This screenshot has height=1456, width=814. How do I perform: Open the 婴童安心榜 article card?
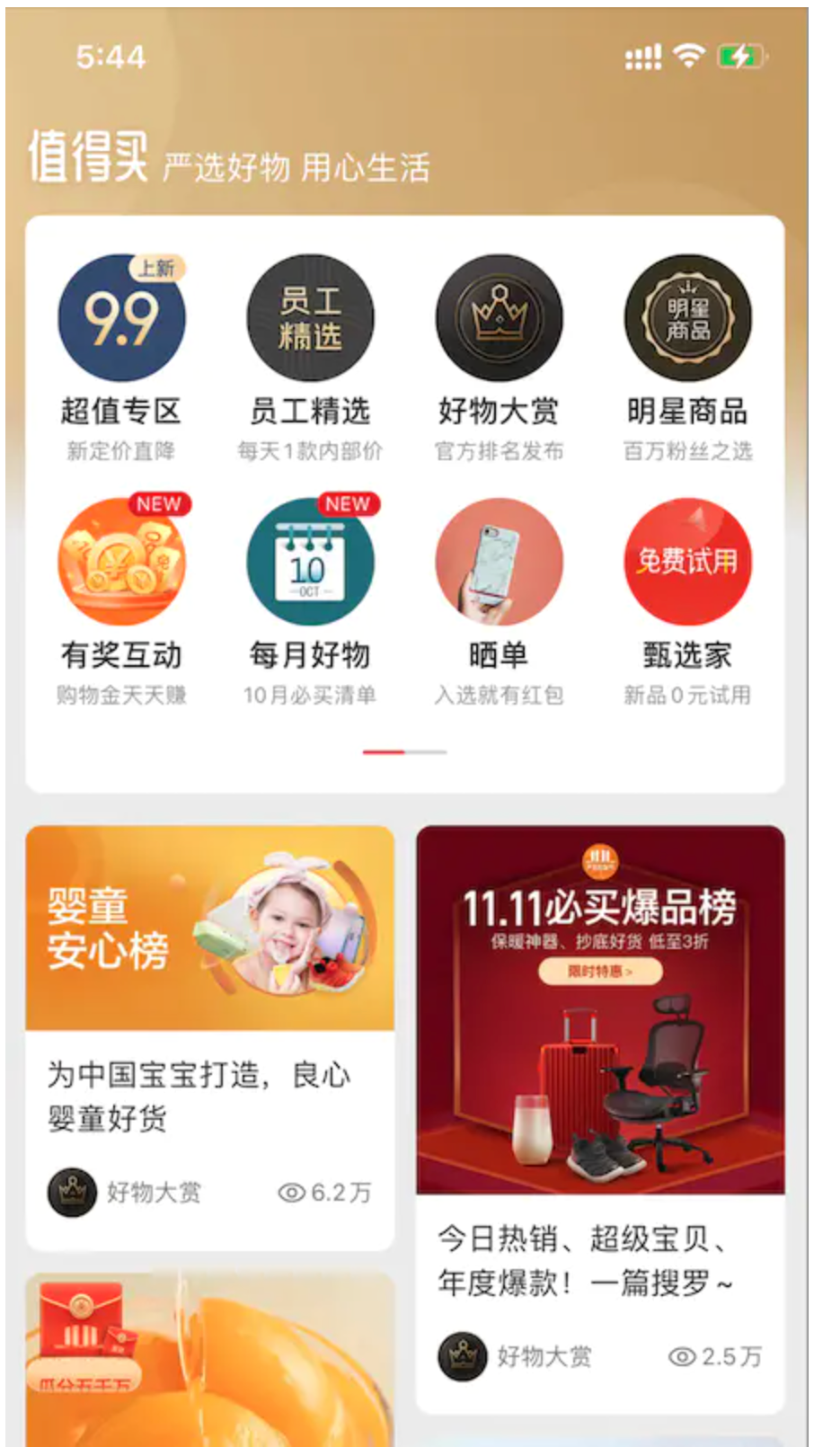209,1034
